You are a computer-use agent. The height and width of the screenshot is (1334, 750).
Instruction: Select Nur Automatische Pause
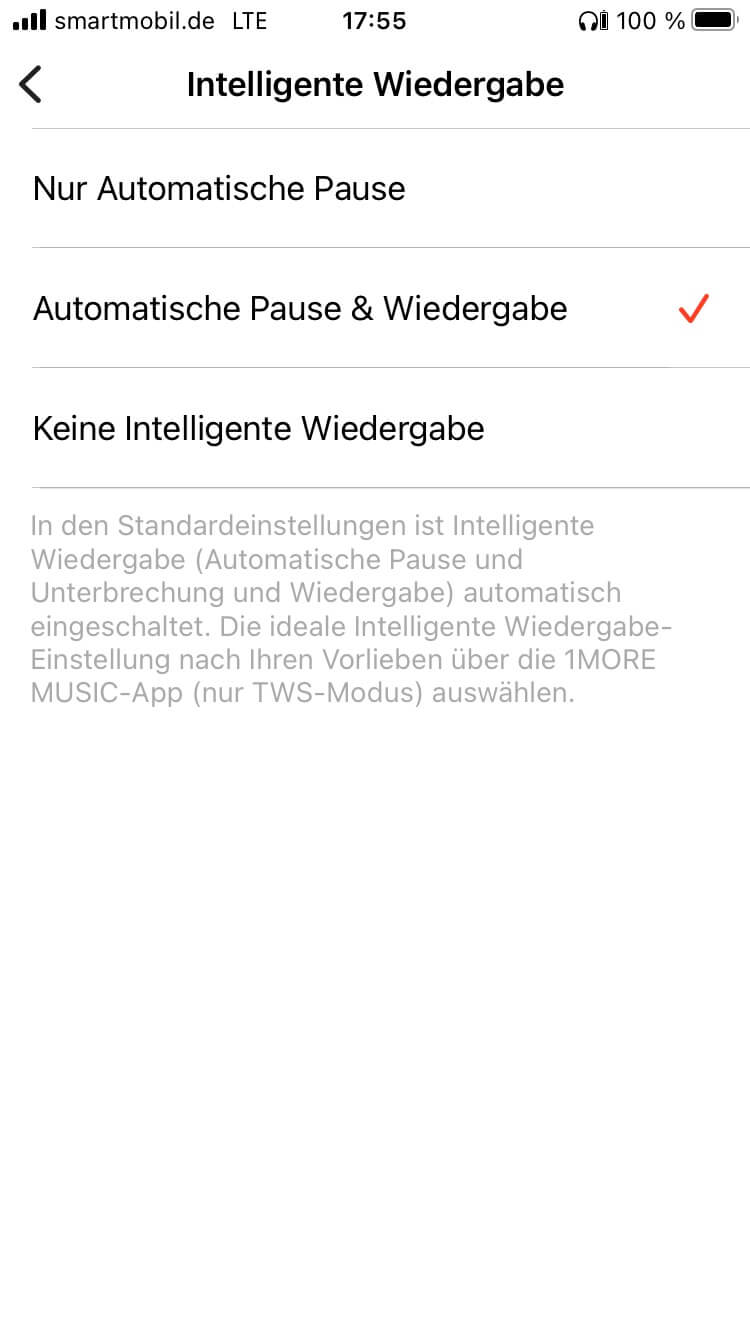(220, 189)
